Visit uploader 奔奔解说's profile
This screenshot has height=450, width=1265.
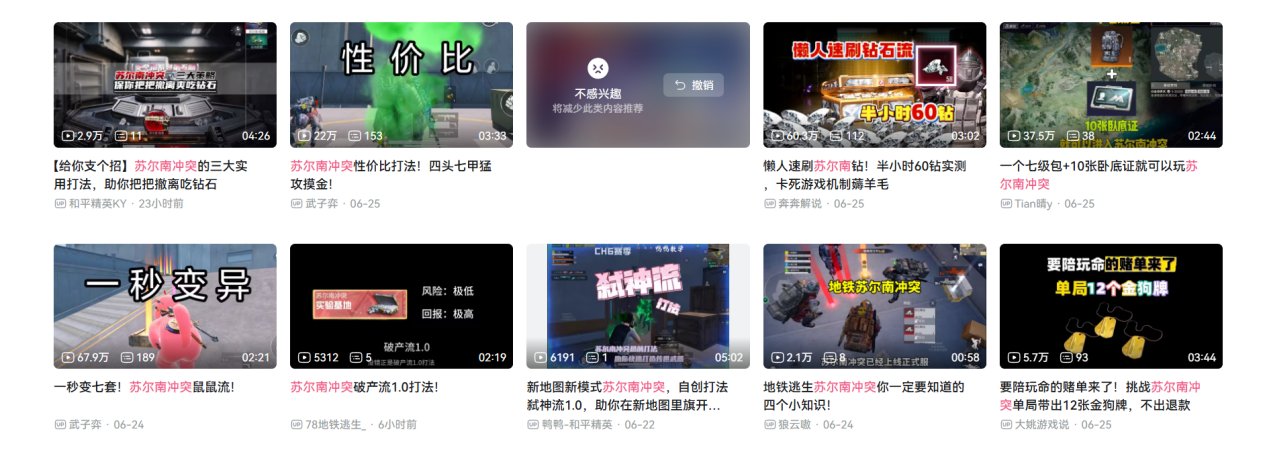pyautogui.click(x=799, y=203)
